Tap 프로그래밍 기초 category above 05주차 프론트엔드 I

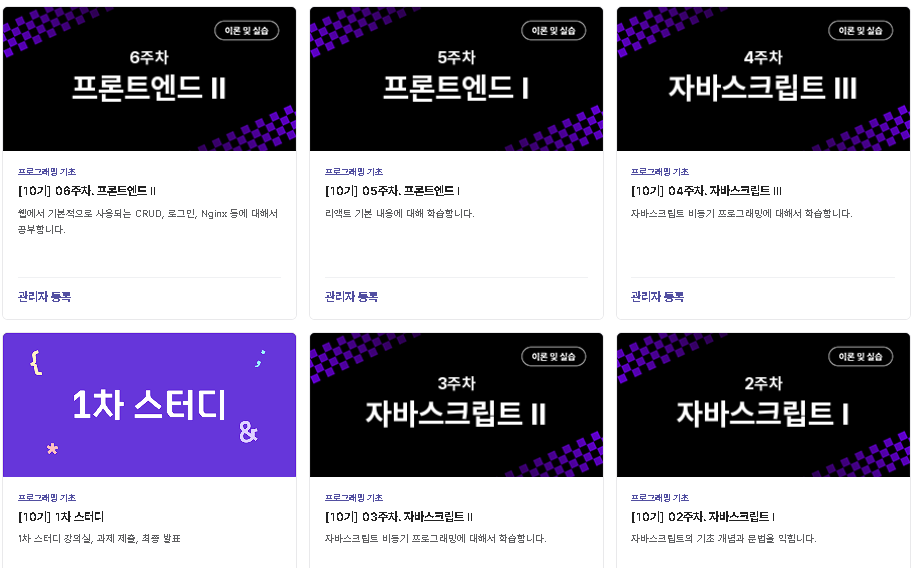pos(353,172)
